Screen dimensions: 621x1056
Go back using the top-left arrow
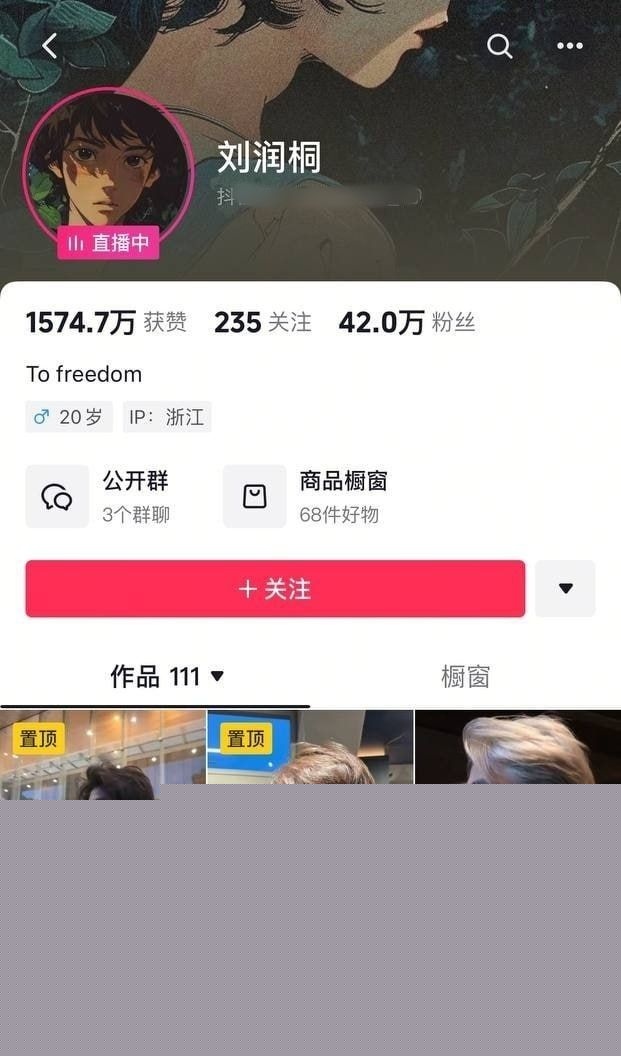tap(49, 46)
